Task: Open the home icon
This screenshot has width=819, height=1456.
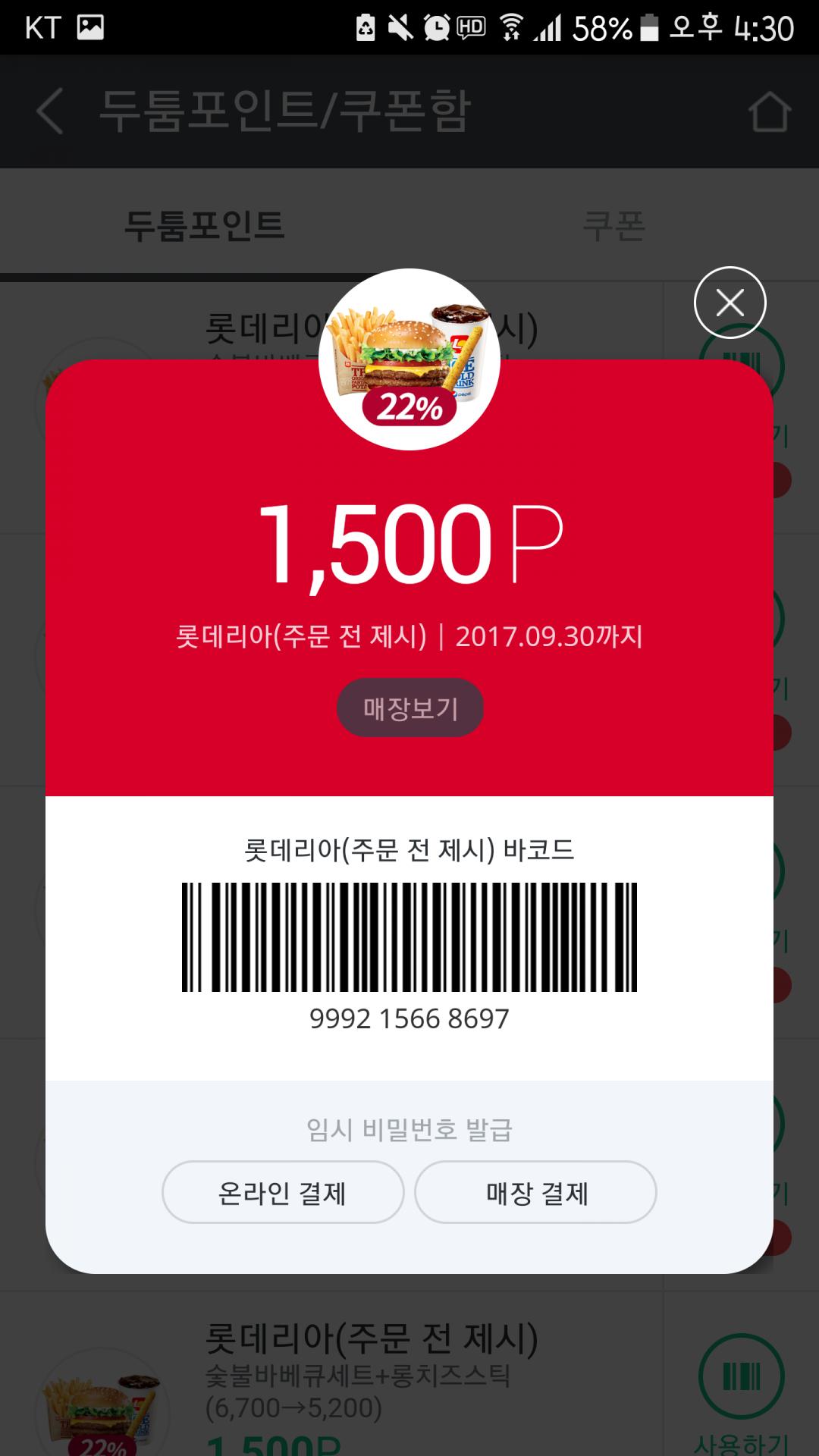Action: [769, 111]
